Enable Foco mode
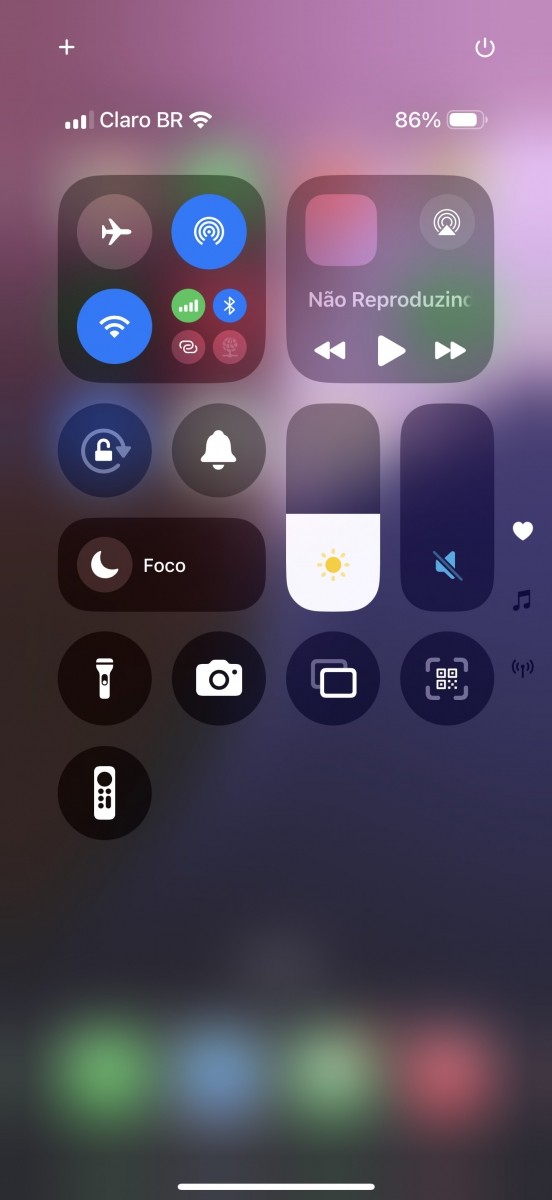The image size is (552, 1200). [x=162, y=565]
